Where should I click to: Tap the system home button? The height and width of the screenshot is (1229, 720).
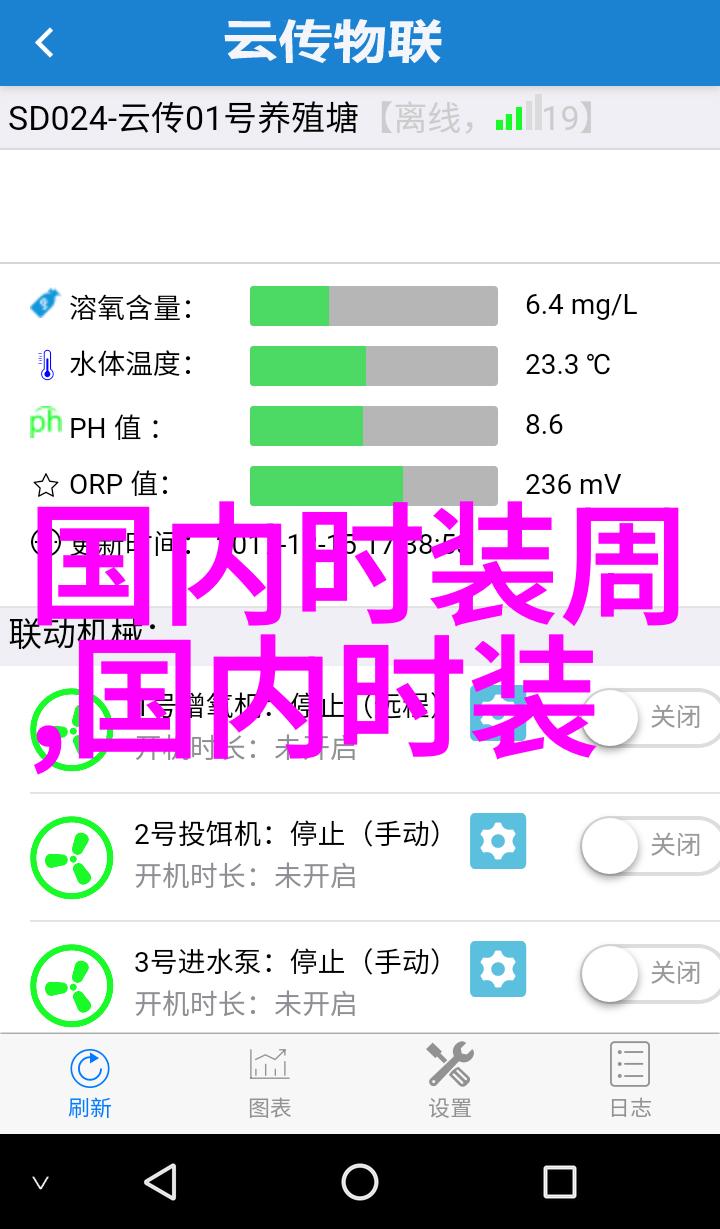360,1182
